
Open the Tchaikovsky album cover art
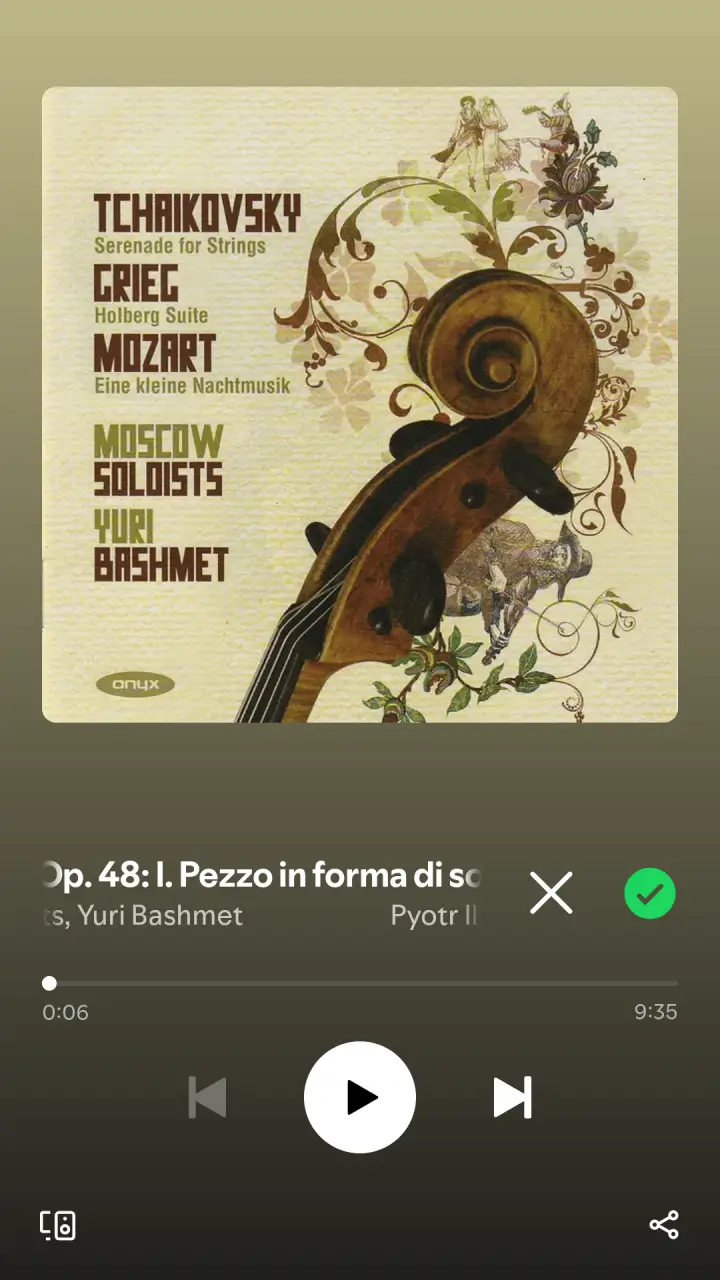point(360,404)
